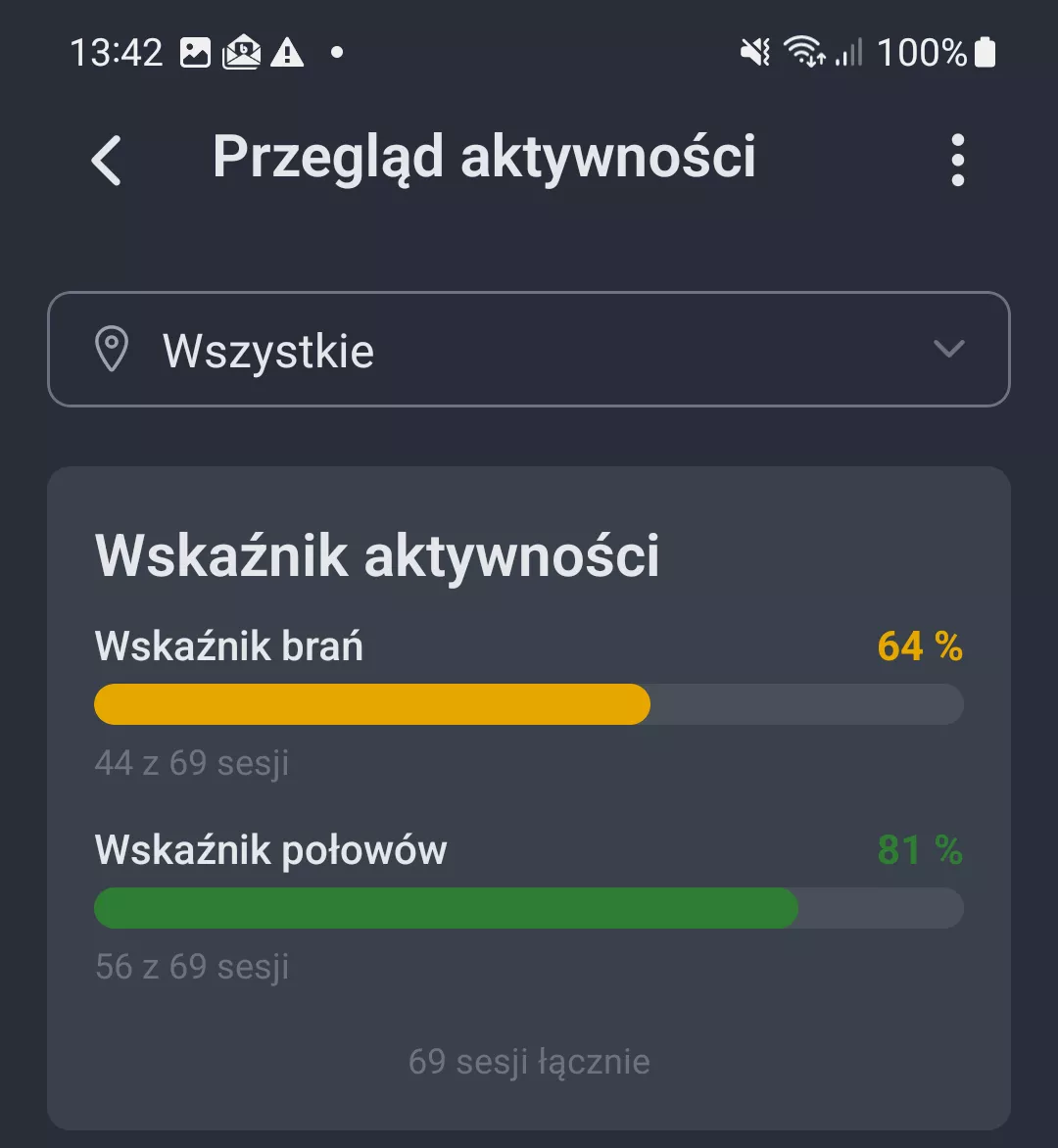Tap the muted sound icon in status bar

point(754,52)
